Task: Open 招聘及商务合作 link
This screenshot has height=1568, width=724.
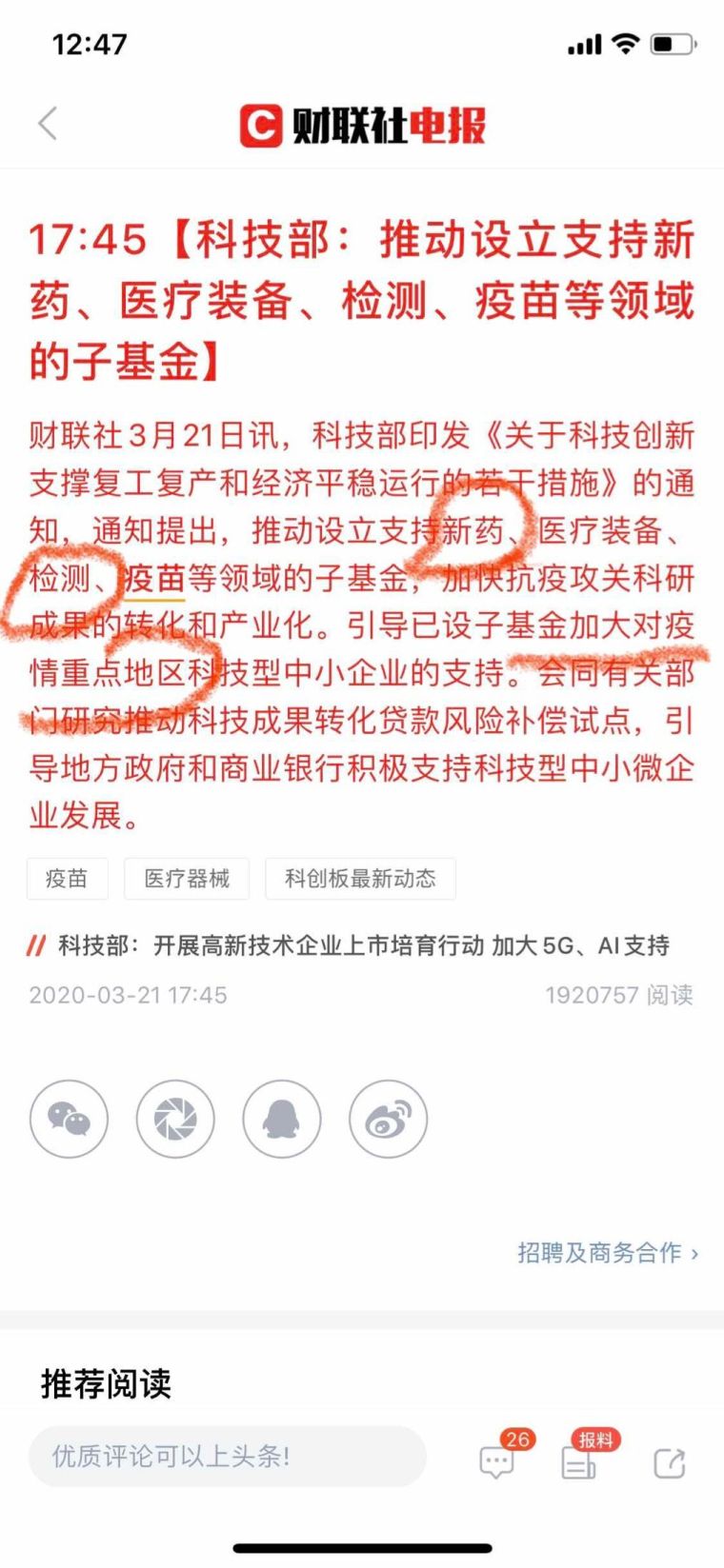Action: tap(607, 1252)
